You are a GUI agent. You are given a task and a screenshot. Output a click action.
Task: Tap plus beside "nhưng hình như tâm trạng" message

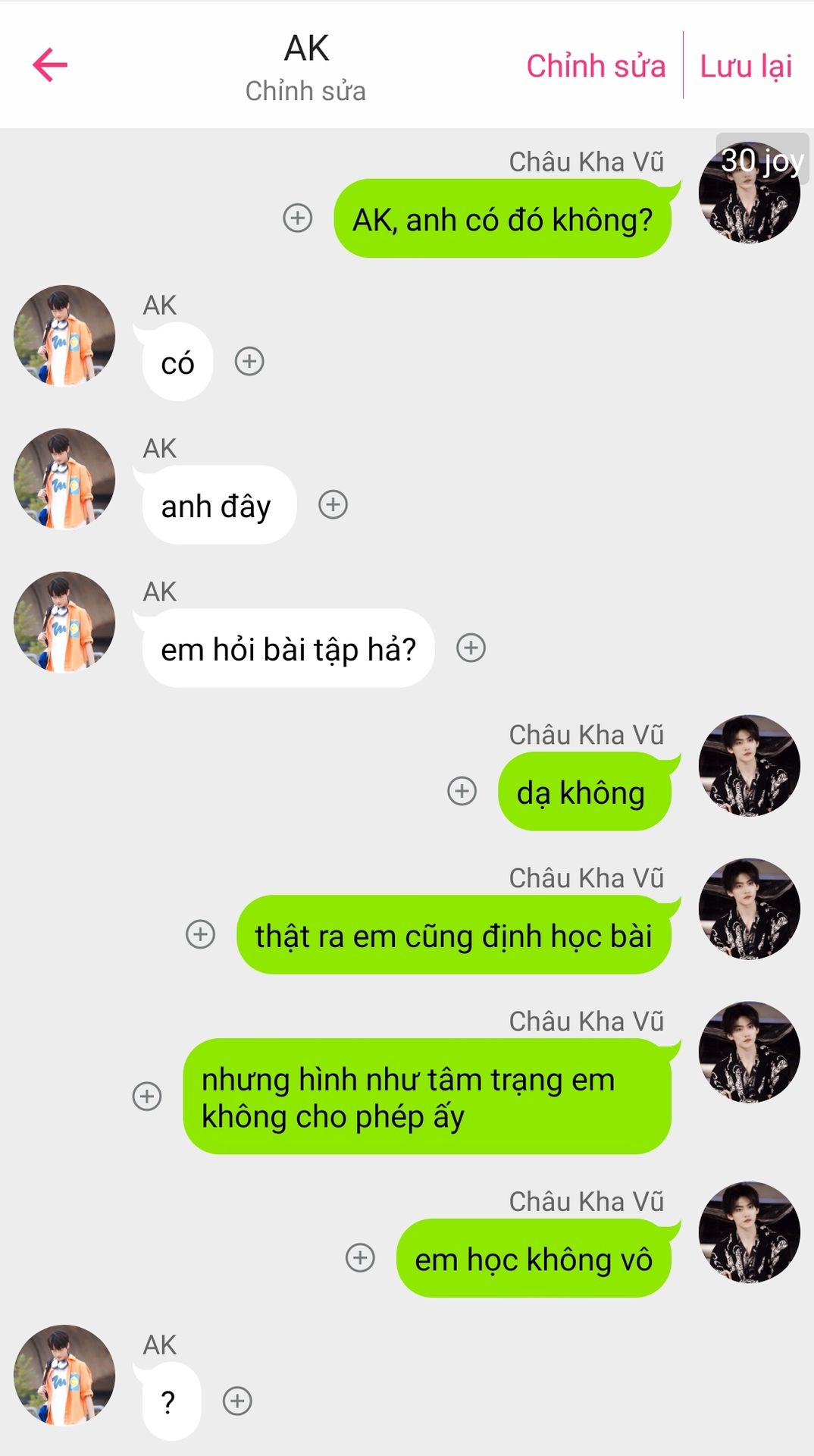tap(147, 1096)
